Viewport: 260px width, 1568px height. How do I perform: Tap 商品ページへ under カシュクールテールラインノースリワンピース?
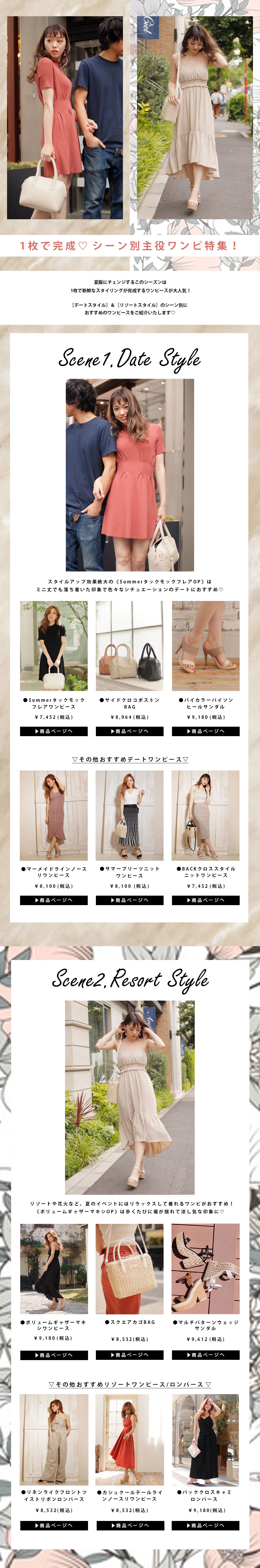click(129, 1525)
